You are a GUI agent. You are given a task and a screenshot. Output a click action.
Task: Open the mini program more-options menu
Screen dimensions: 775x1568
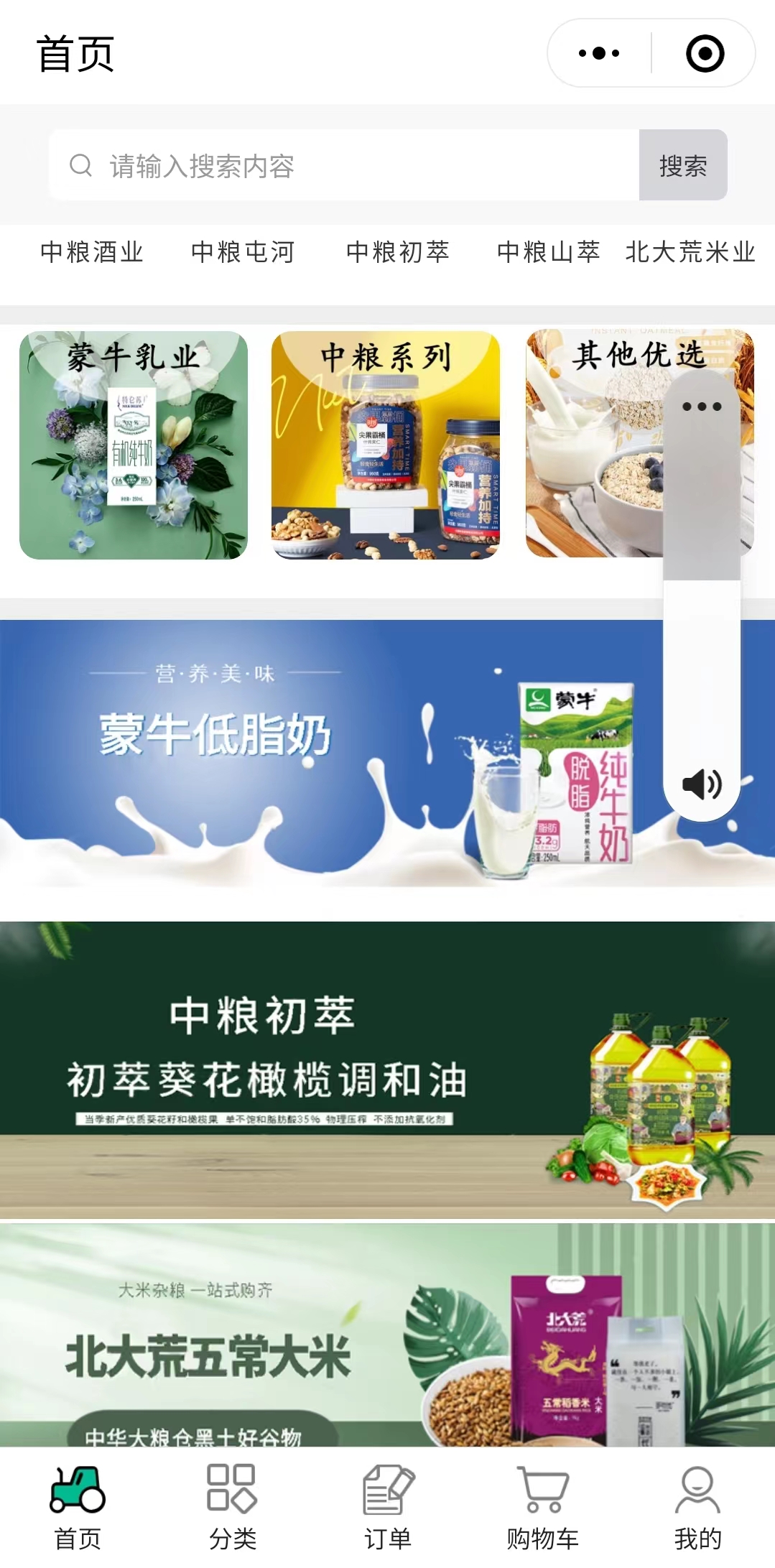[599, 53]
